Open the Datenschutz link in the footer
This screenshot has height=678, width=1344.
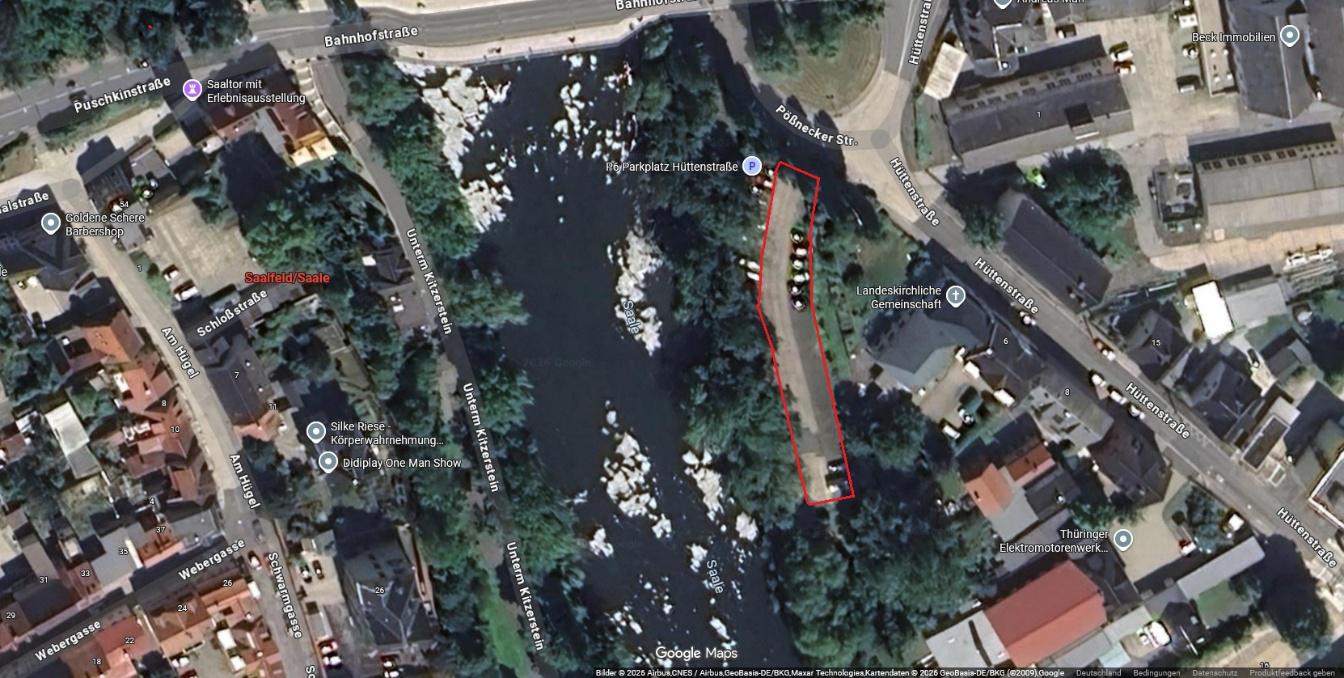1214,673
